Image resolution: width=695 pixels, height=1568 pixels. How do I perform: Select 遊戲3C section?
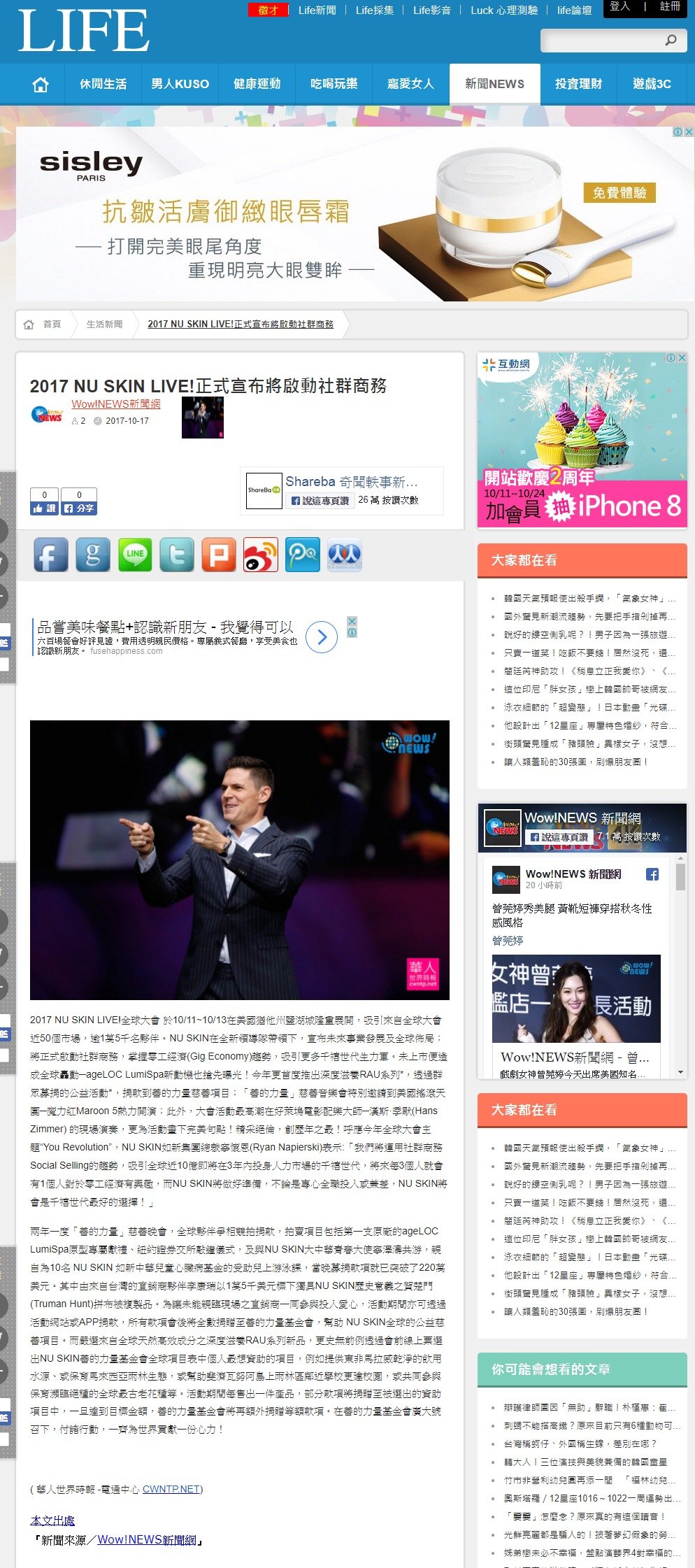[x=652, y=84]
